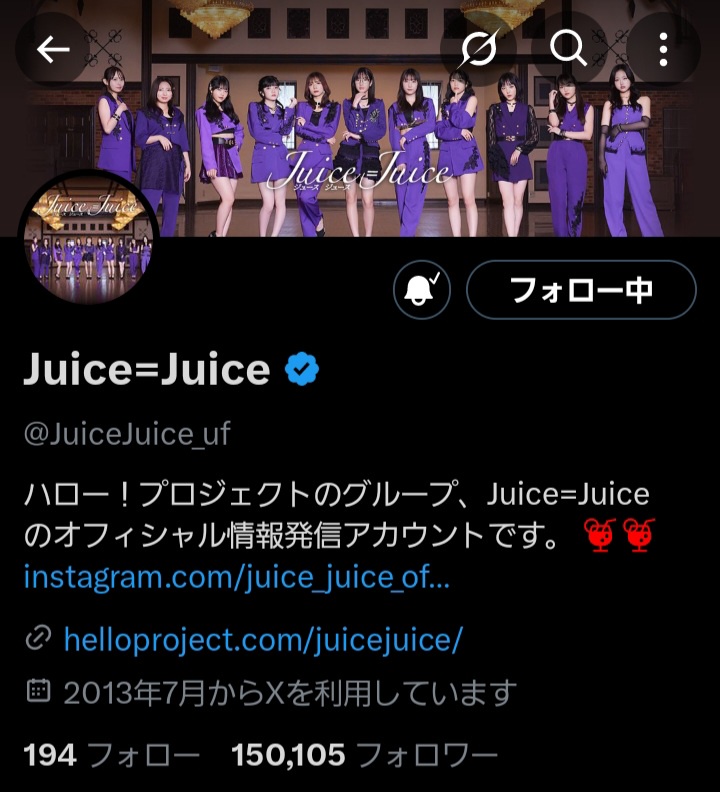This screenshot has height=792, width=720.
Task: Tap the blue verified badge
Action: [302, 370]
